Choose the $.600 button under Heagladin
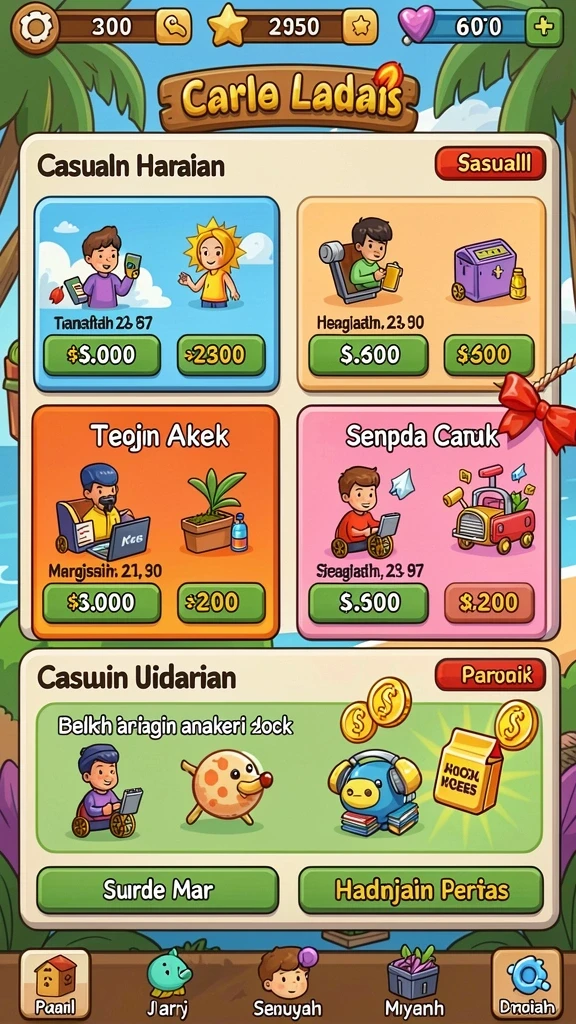Viewport: 576px width, 1024px height. click(368, 355)
